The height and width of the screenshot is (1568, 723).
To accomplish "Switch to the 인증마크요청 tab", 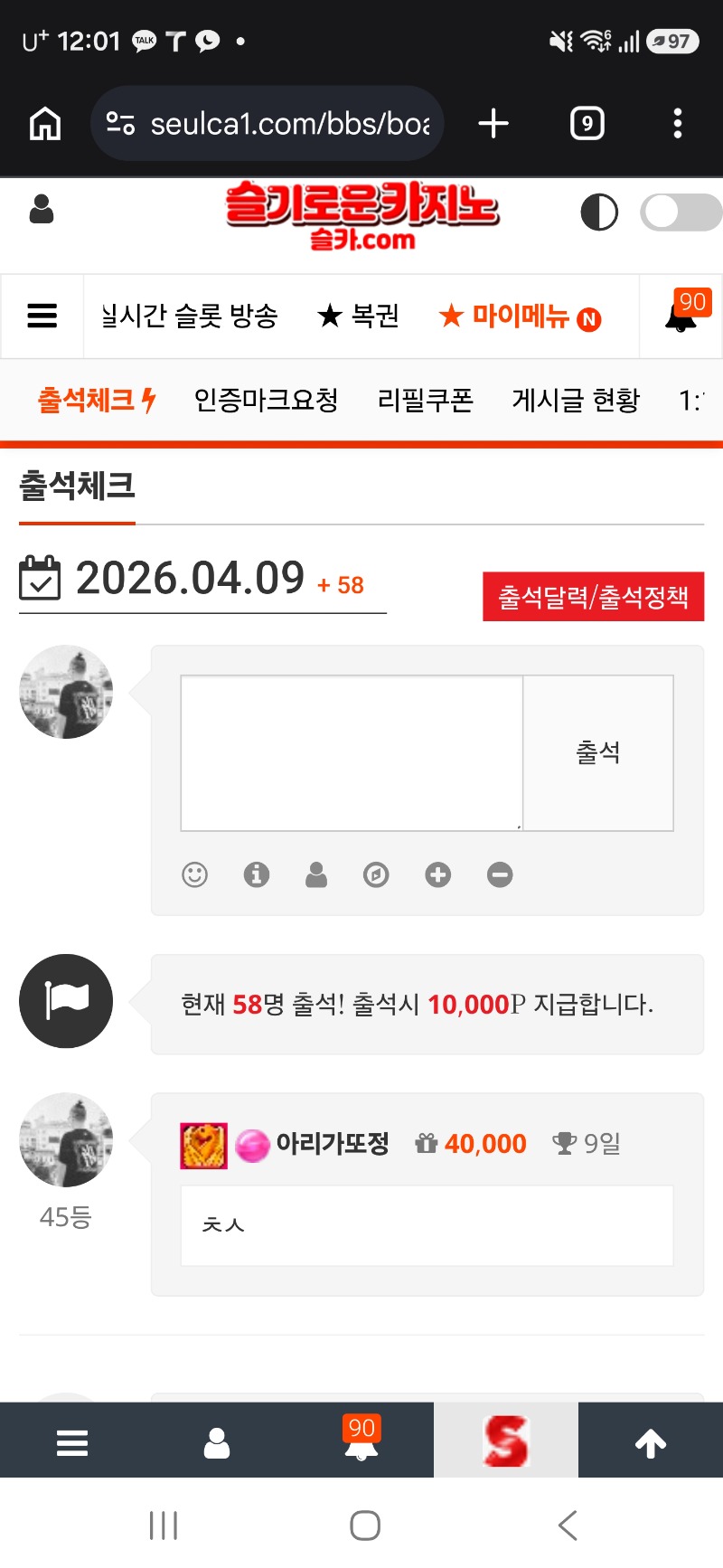I will point(266,400).
